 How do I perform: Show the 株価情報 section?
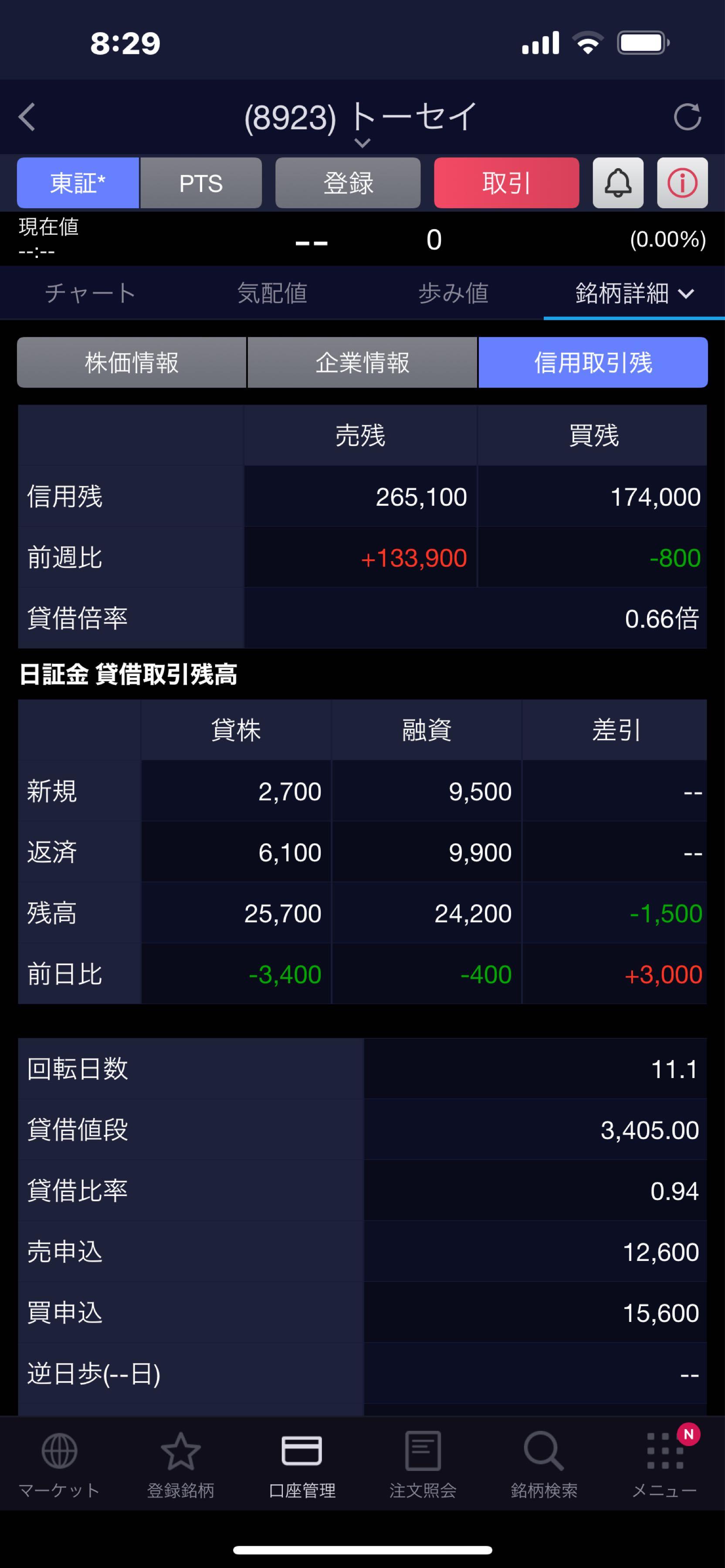click(132, 363)
